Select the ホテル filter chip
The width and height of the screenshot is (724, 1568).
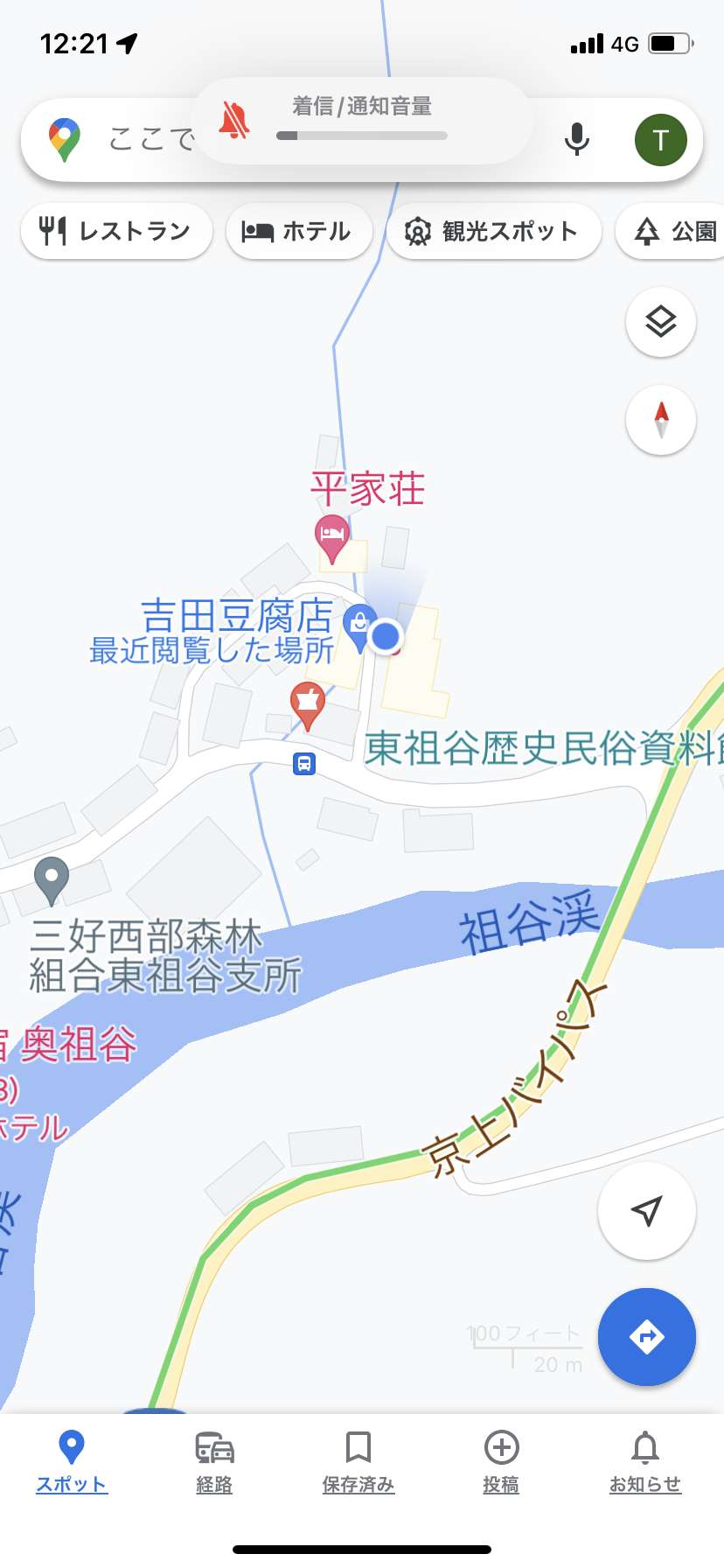(x=299, y=231)
